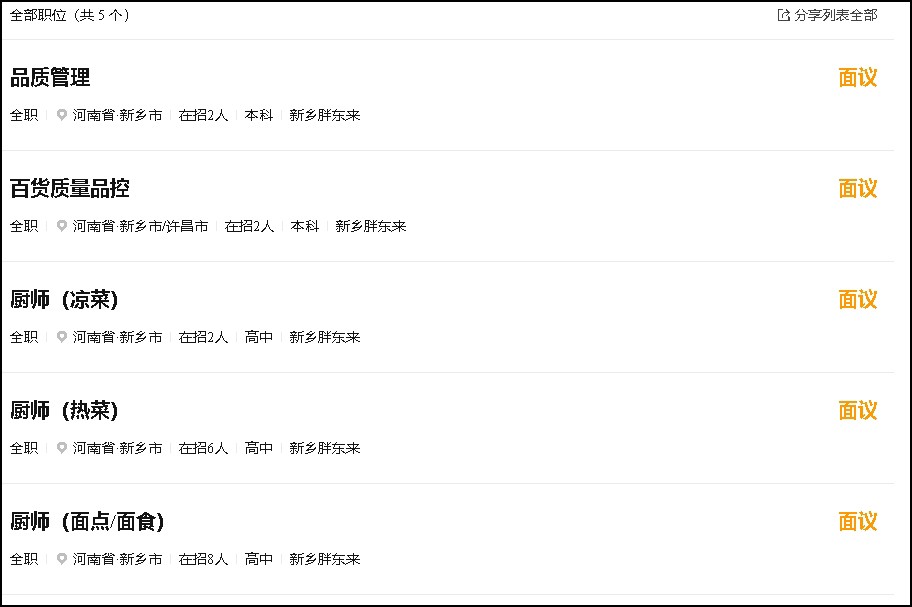Open 厨师（面点/面食）job details
The width and height of the screenshot is (912, 607).
[88, 522]
